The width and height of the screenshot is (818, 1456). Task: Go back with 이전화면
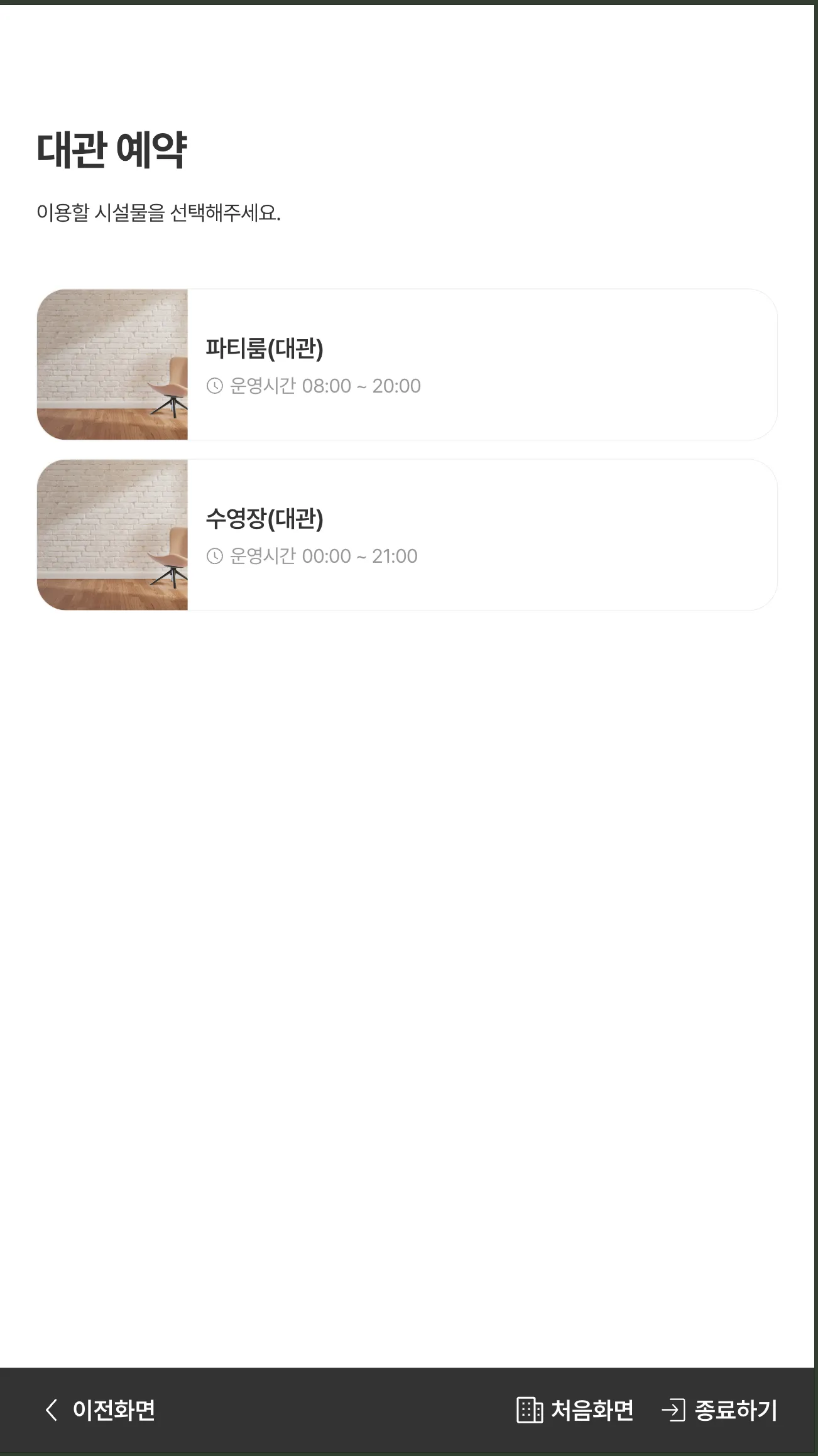pos(101,1410)
